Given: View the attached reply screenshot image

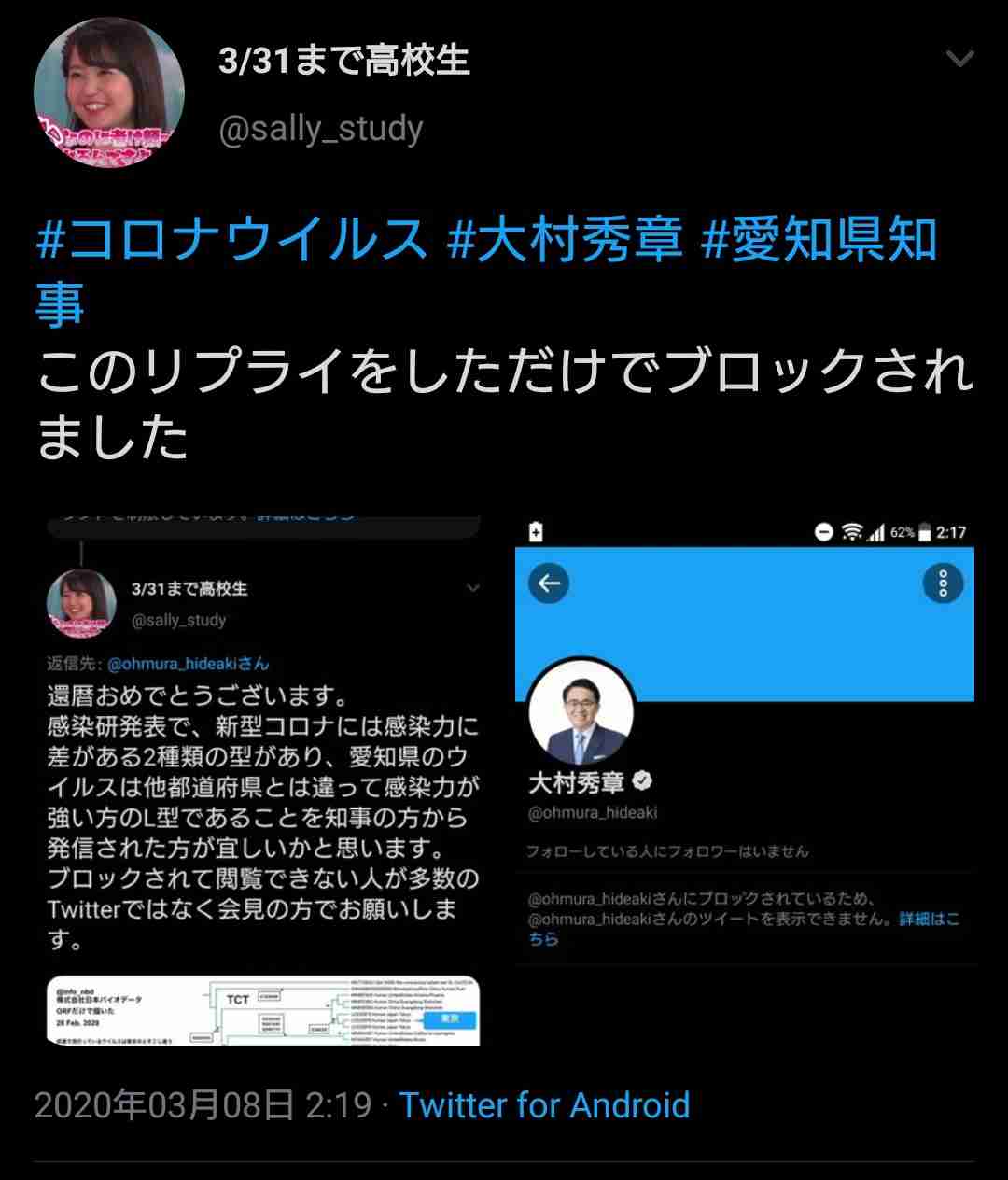Looking at the screenshot, I should [x=263, y=780].
